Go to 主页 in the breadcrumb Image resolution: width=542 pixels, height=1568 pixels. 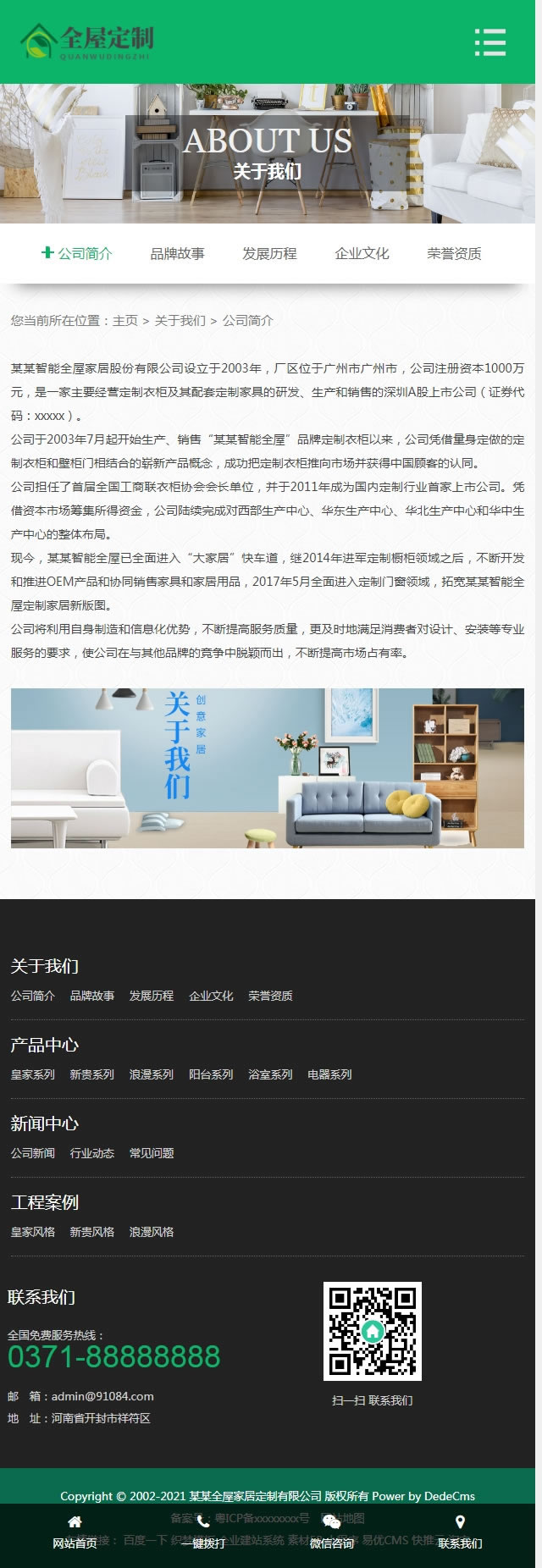124,321
